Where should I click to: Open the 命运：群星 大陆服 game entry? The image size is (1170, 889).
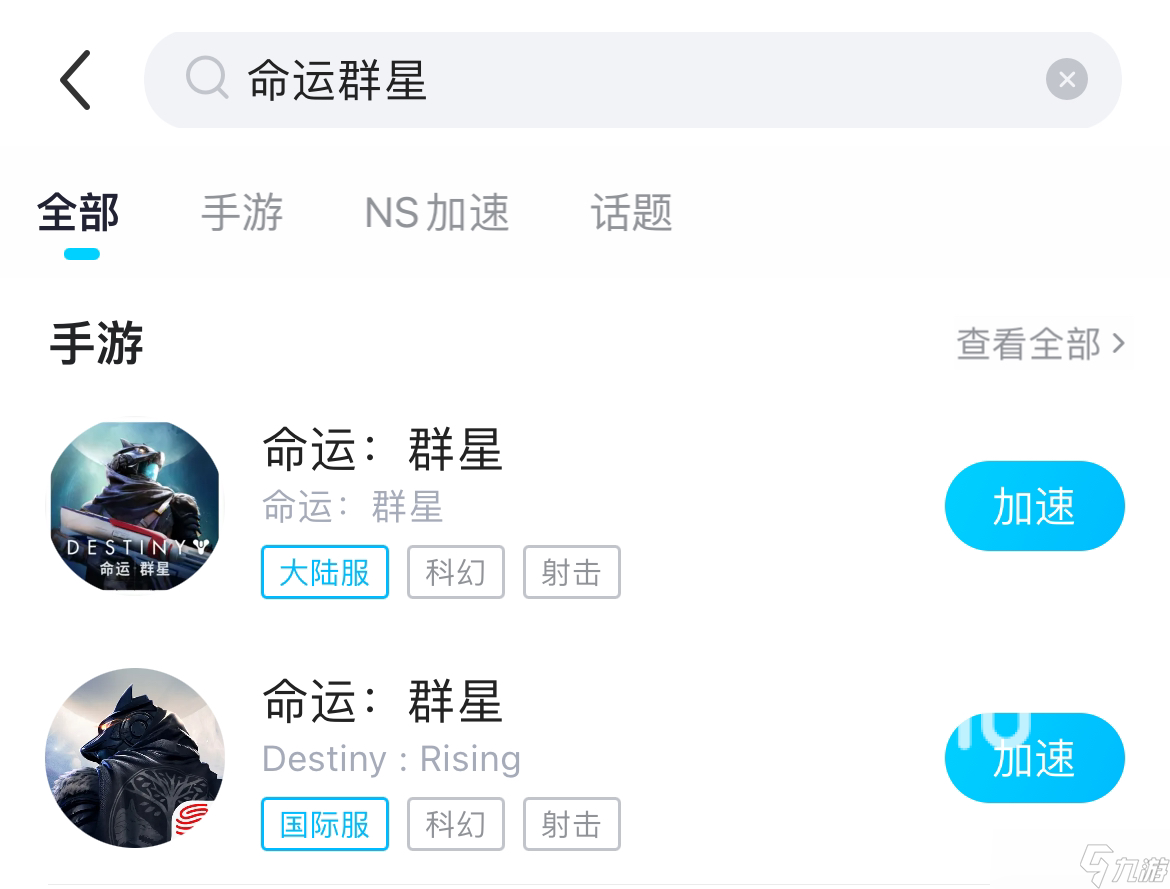(x=382, y=450)
